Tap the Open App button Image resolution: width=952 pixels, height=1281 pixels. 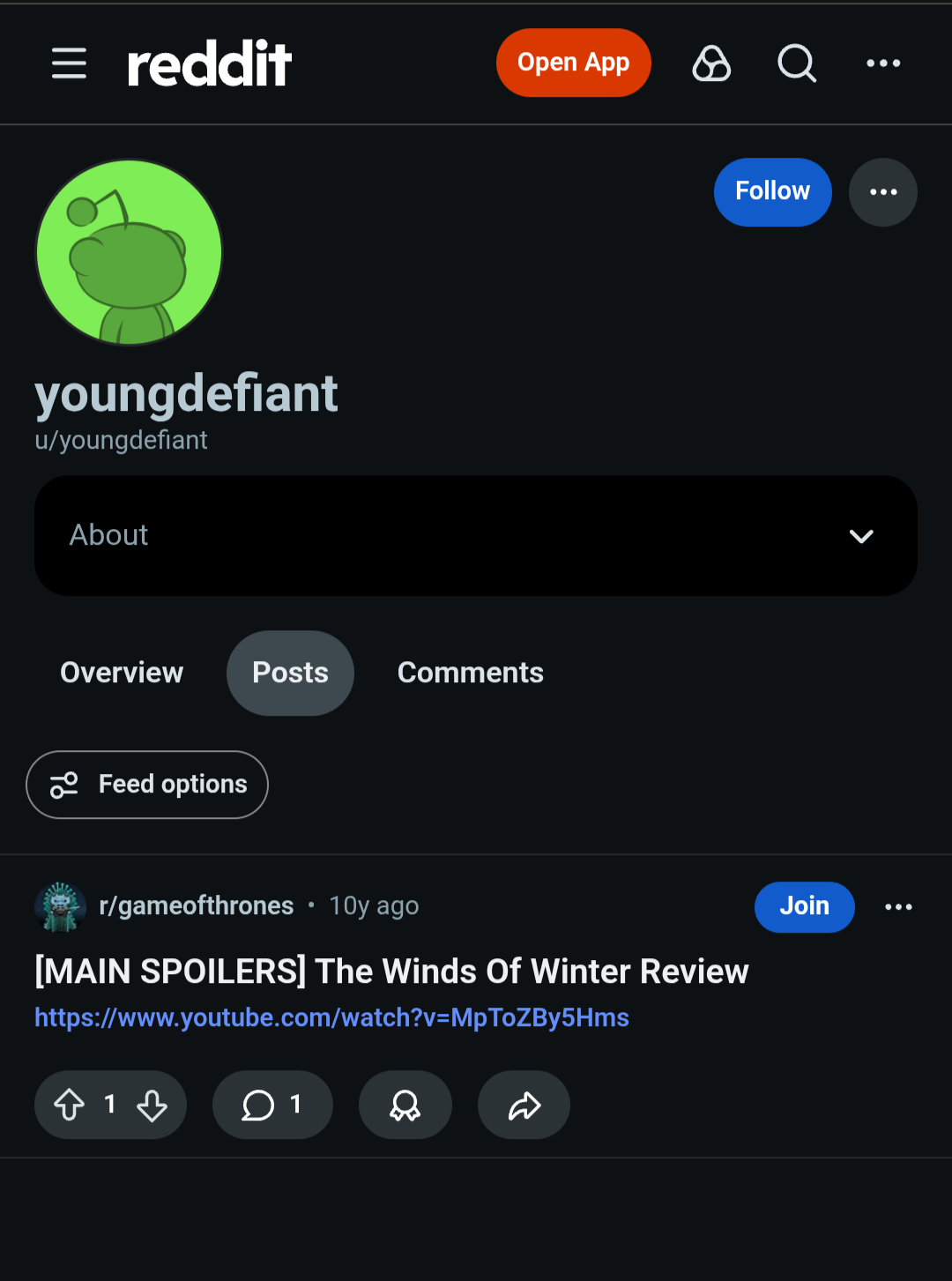pos(573,63)
